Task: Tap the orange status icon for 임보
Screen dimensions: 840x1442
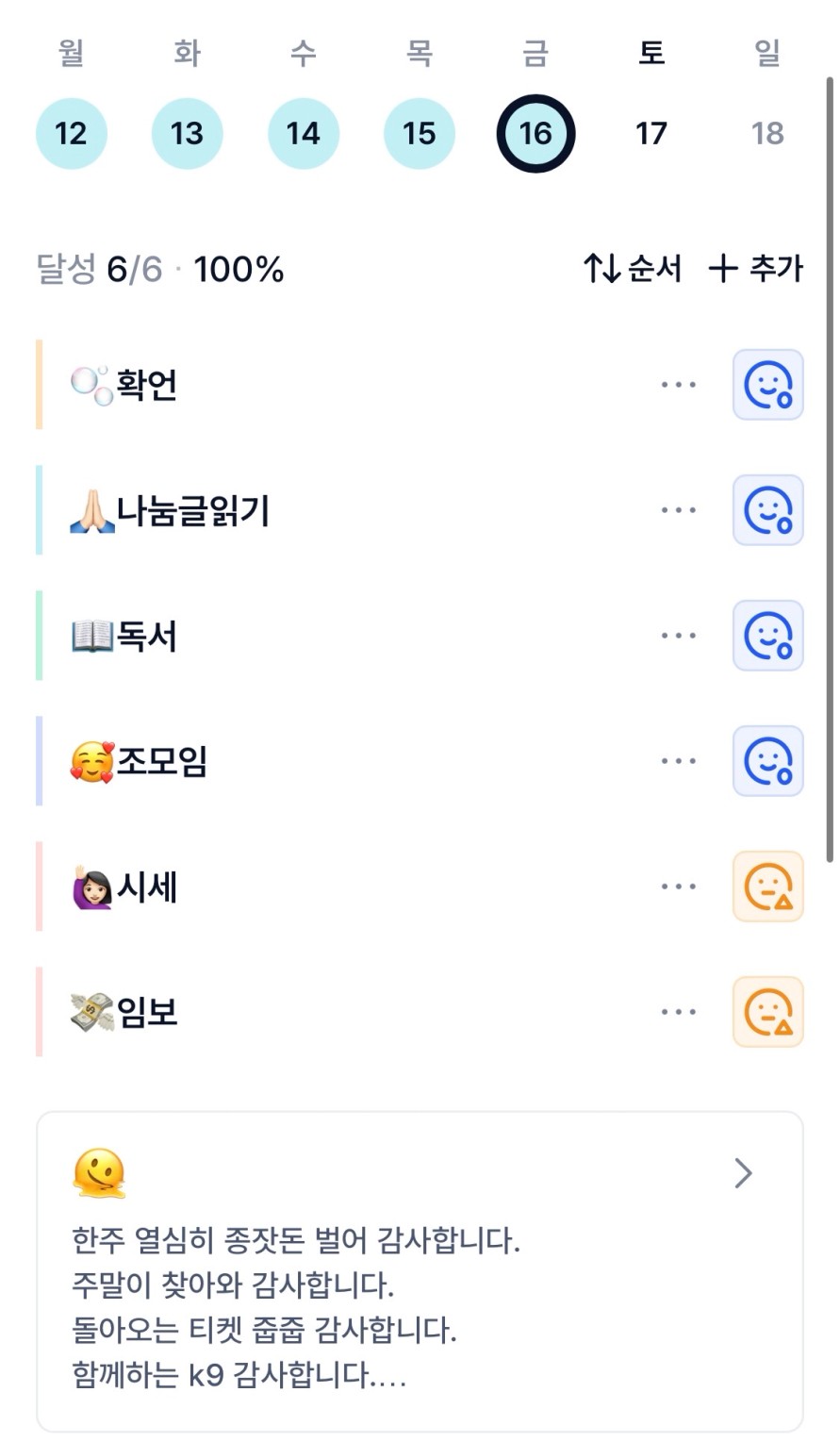Action: [768, 1012]
